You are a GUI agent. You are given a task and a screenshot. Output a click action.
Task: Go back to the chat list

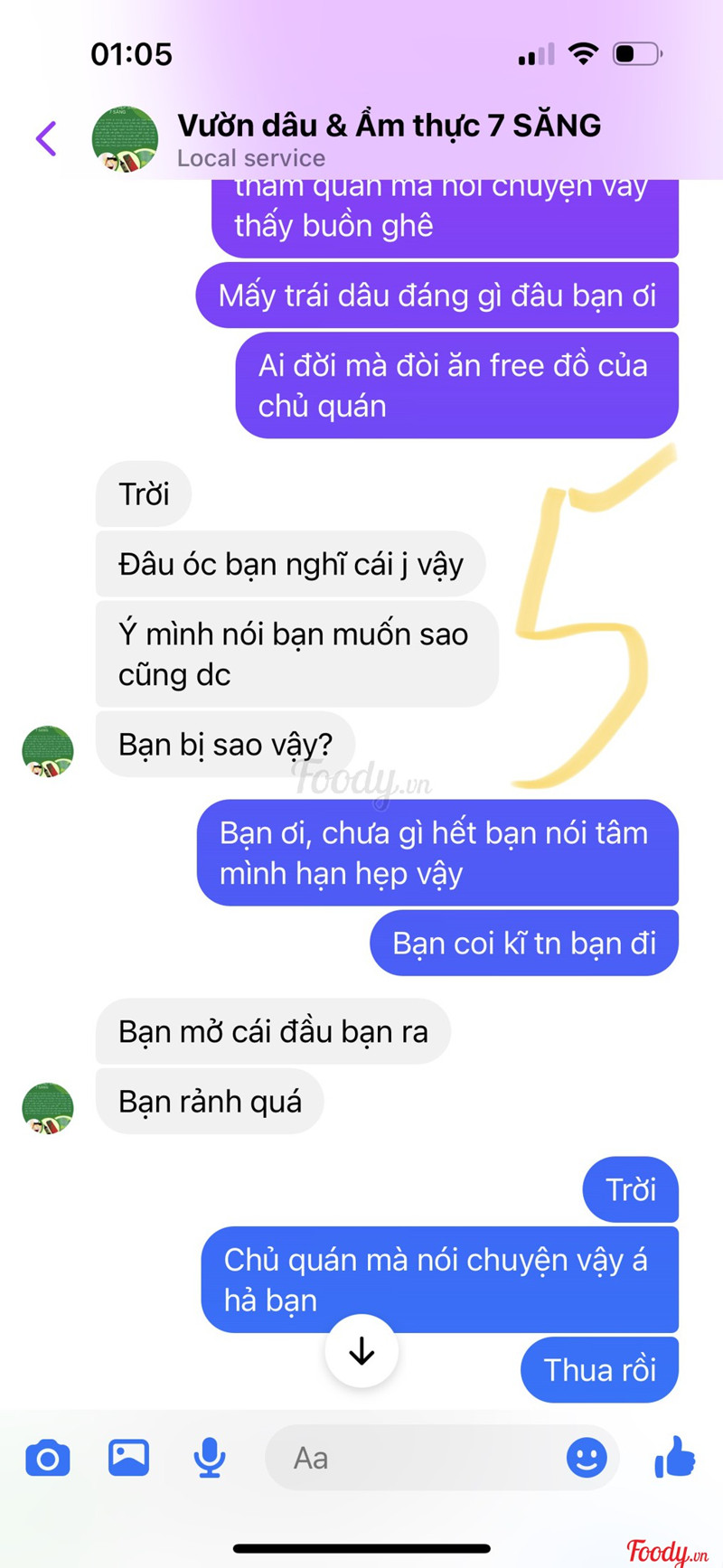tap(47, 138)
